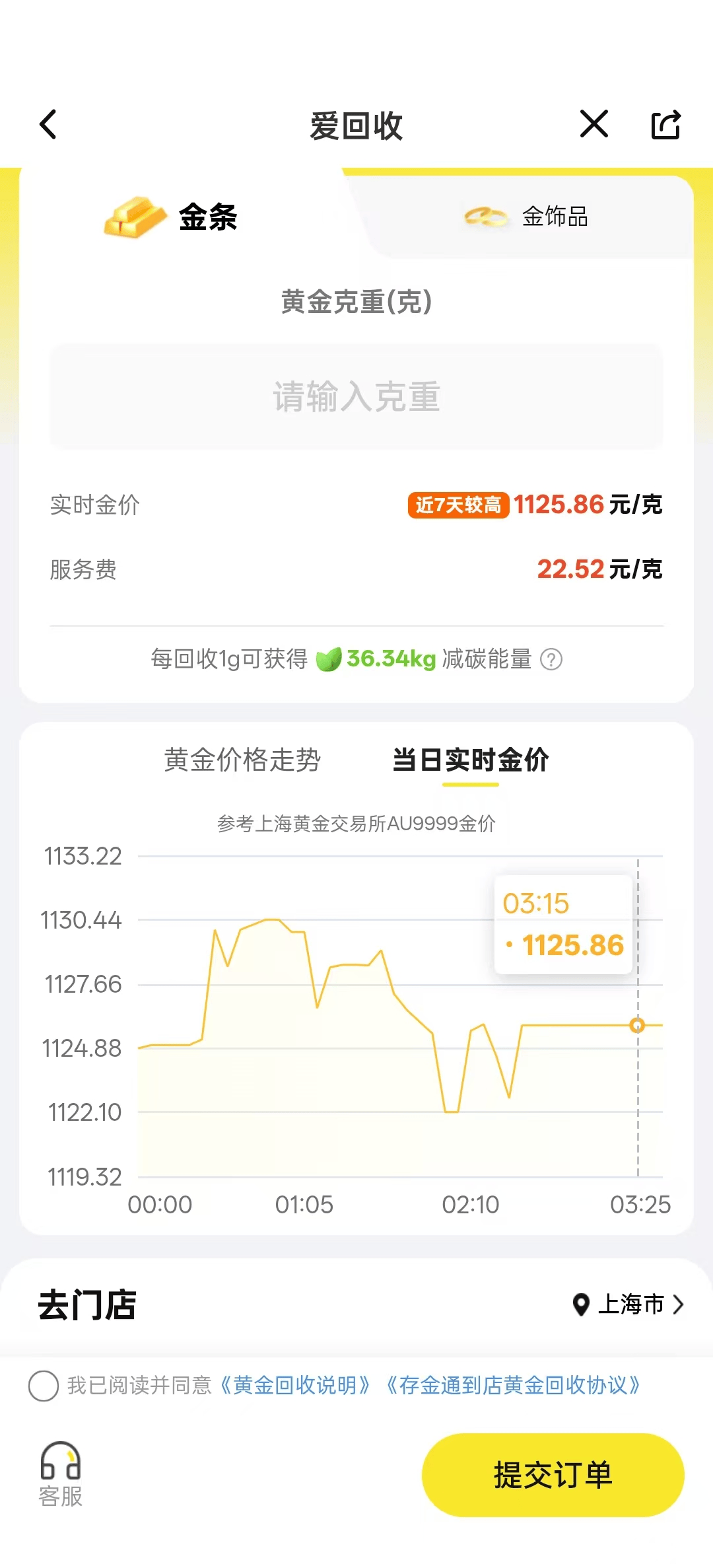Open the 减碳能量 help icon
Screen dimensions: 713x1568
[x=551, y=659]
